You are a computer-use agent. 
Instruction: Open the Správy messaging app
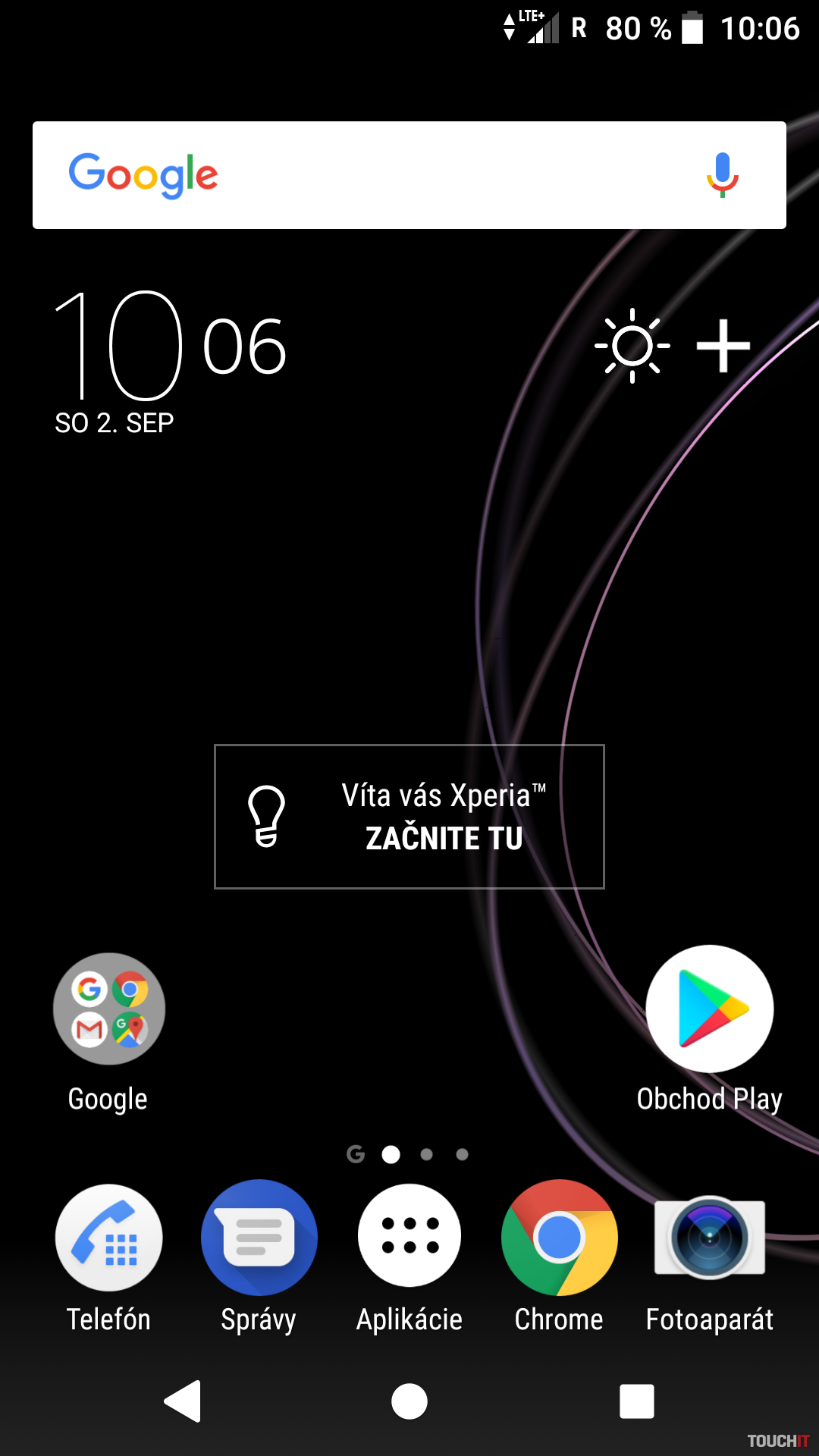click(259, 1238)
